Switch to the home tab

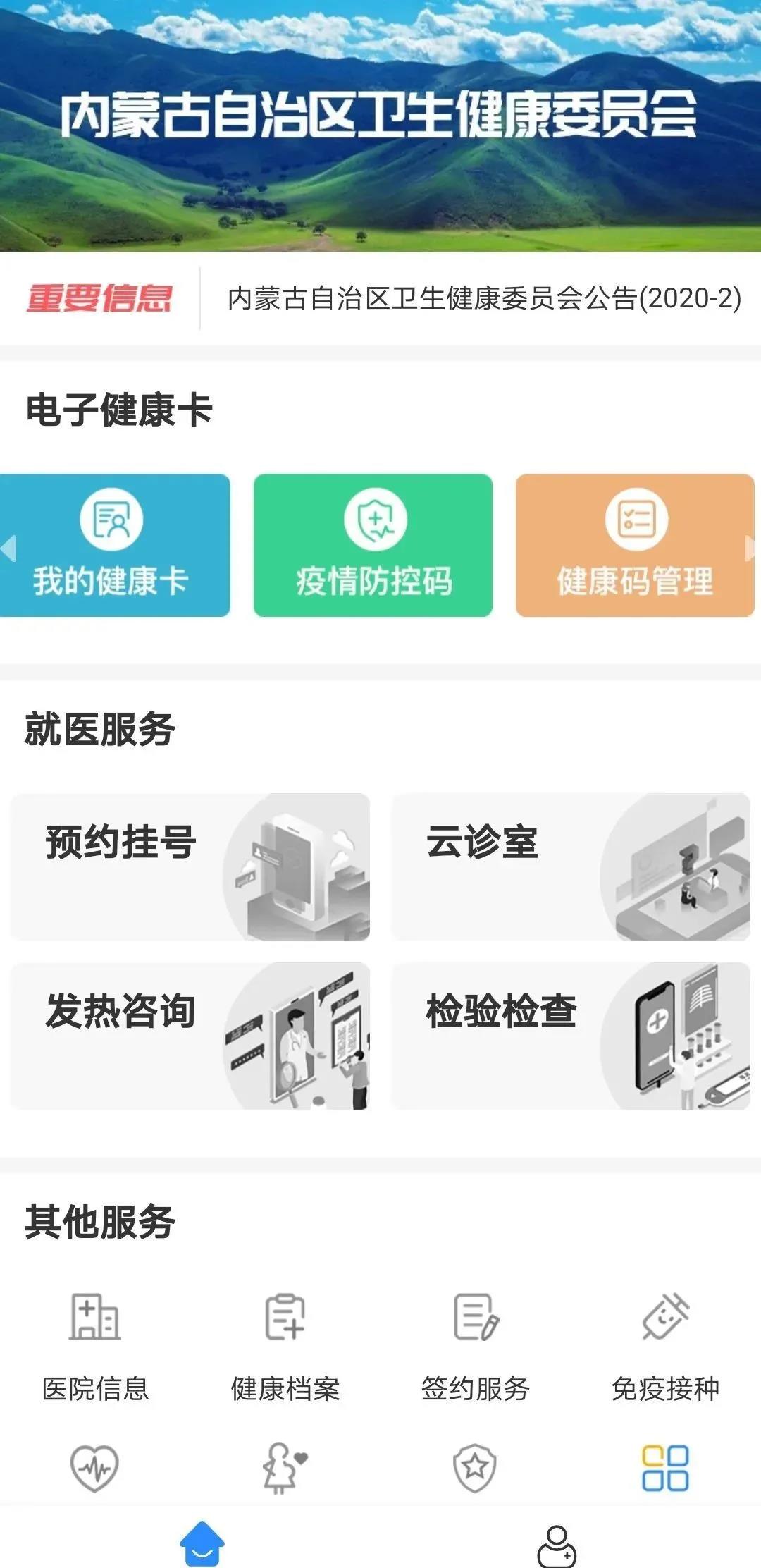coord(202,1544)
